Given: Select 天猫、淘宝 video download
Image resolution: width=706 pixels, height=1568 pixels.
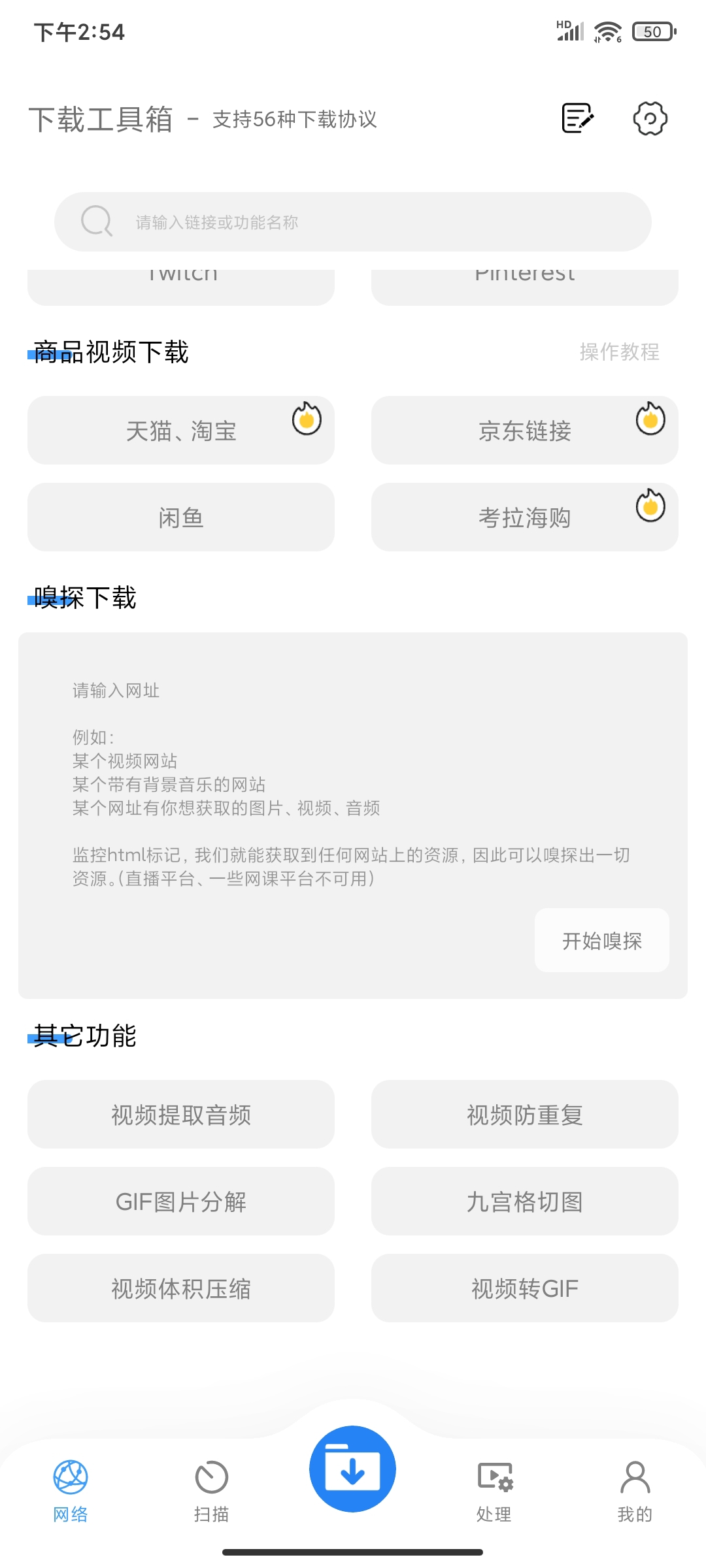Looking at the screenshot, I should (x=181, y=431).
